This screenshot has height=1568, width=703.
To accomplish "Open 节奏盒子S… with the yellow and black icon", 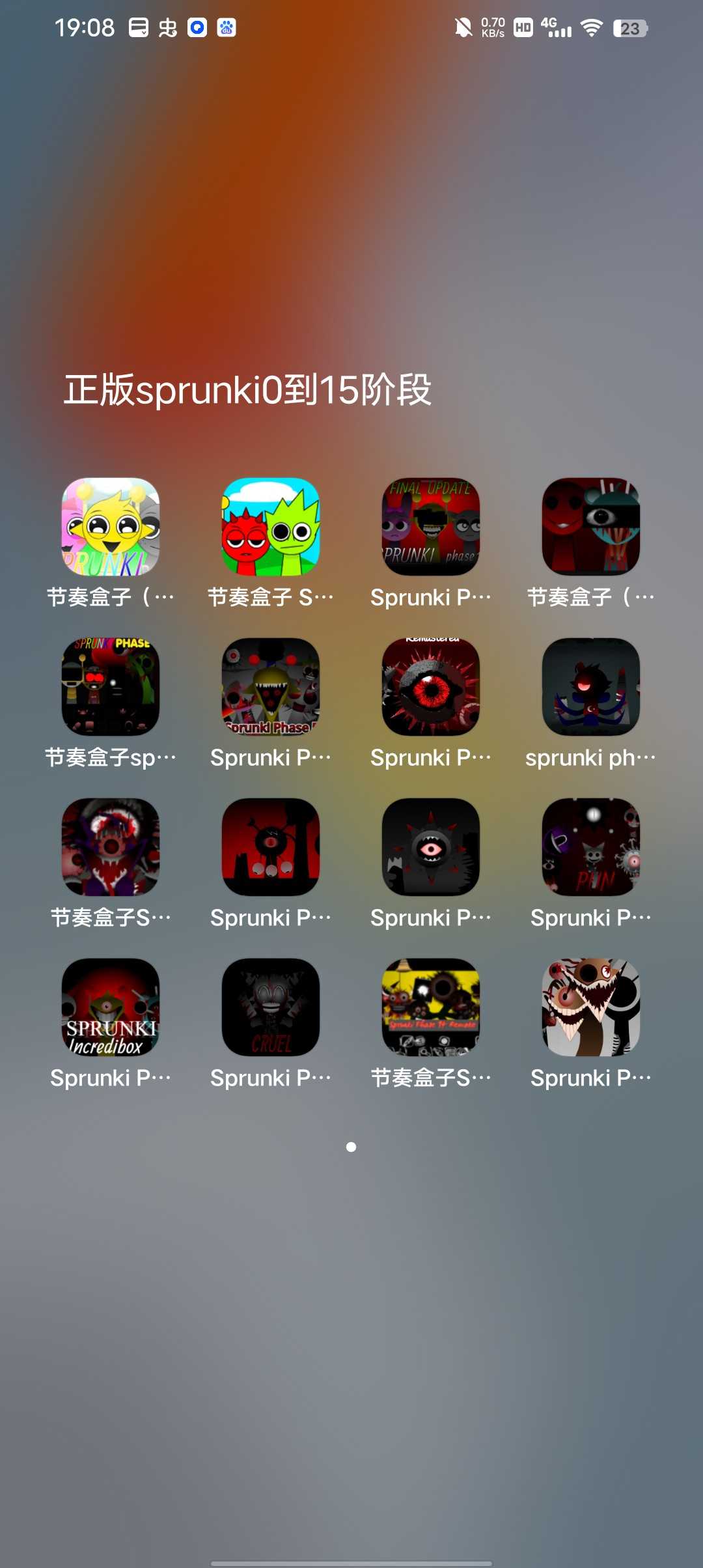I will [430, 1007].
